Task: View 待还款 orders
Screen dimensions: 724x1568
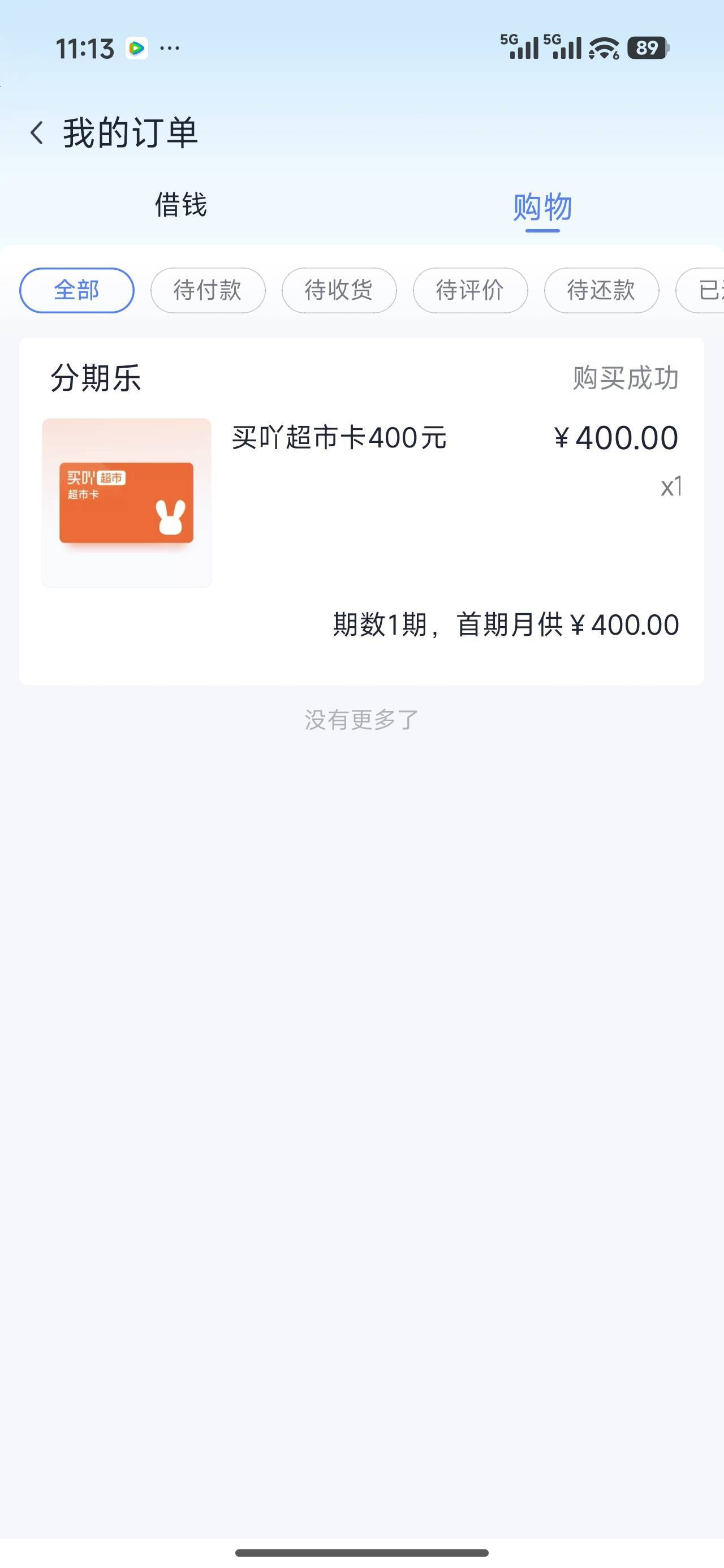Action: (x=601, y=290)
